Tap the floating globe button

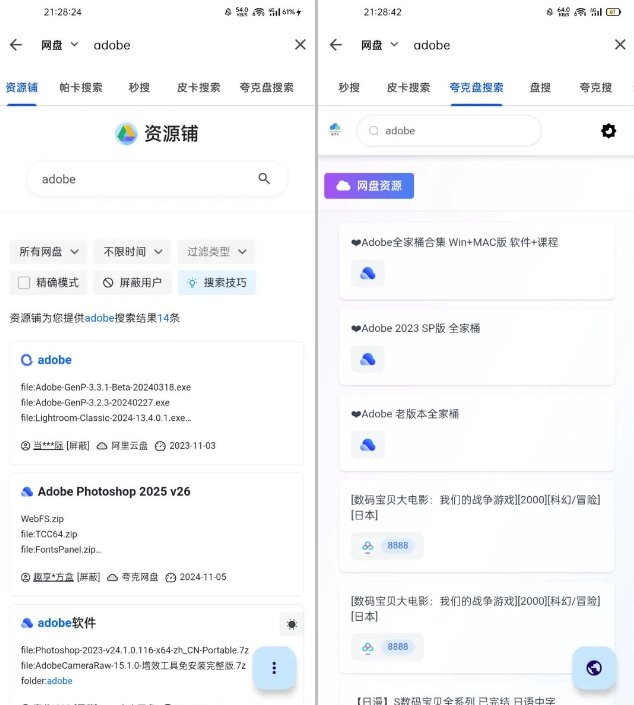coord(594,668)
